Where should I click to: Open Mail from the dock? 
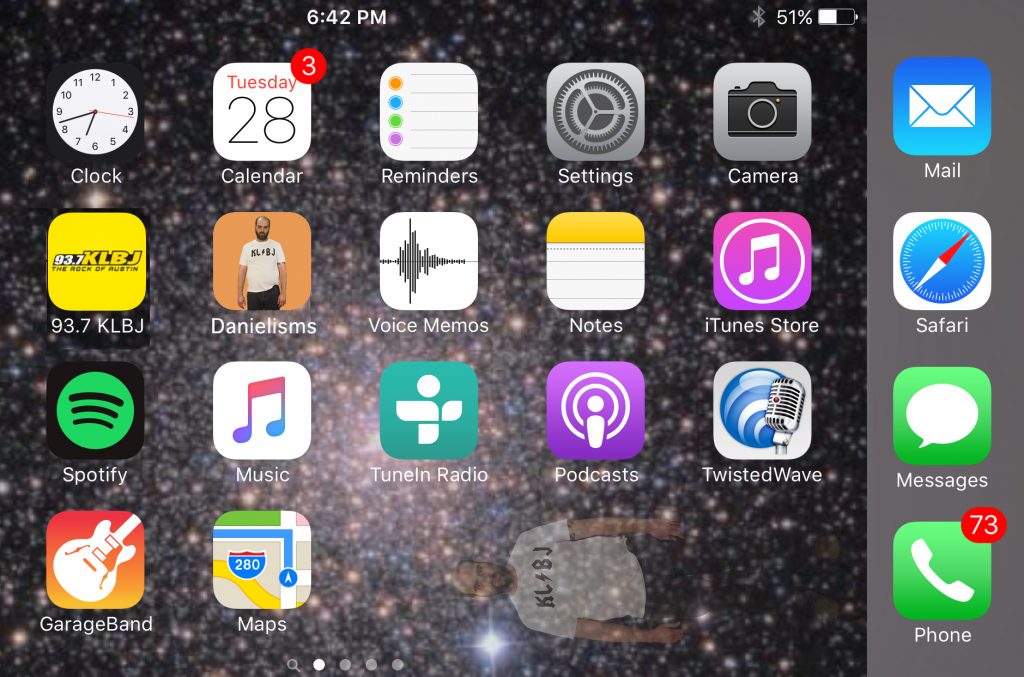(x=942, y=107)
